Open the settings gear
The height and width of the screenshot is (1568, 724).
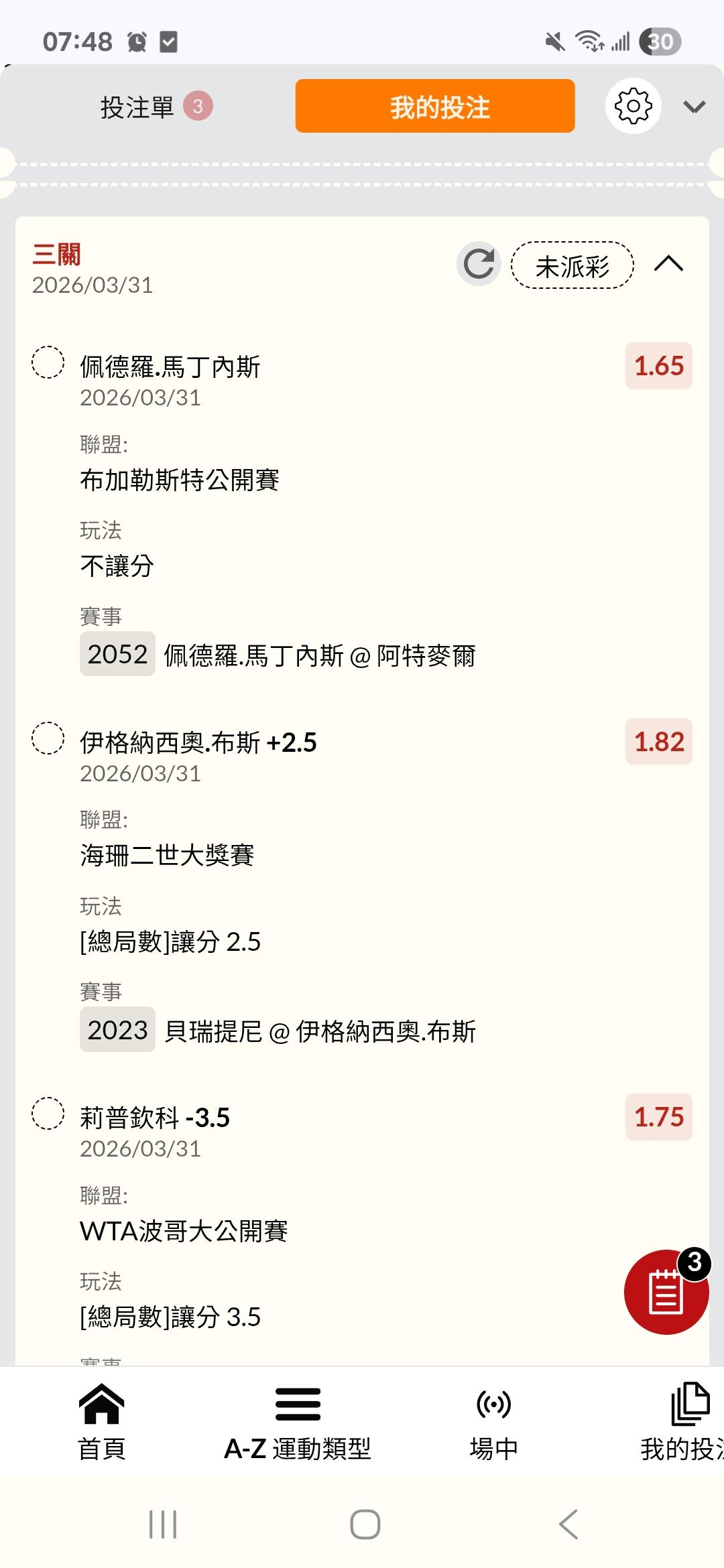(x=633, y=106)
